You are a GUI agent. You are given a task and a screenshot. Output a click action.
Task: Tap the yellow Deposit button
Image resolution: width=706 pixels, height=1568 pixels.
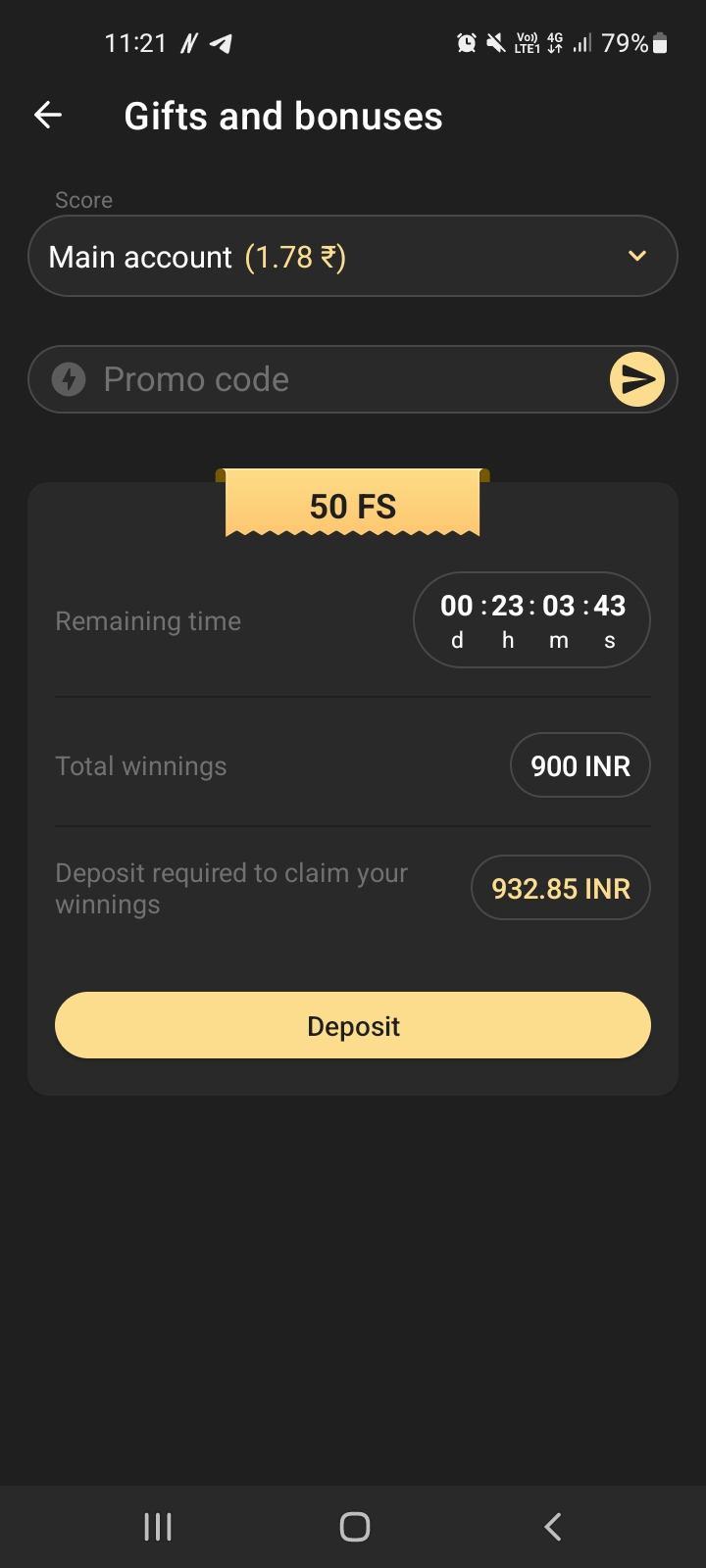353,1026
